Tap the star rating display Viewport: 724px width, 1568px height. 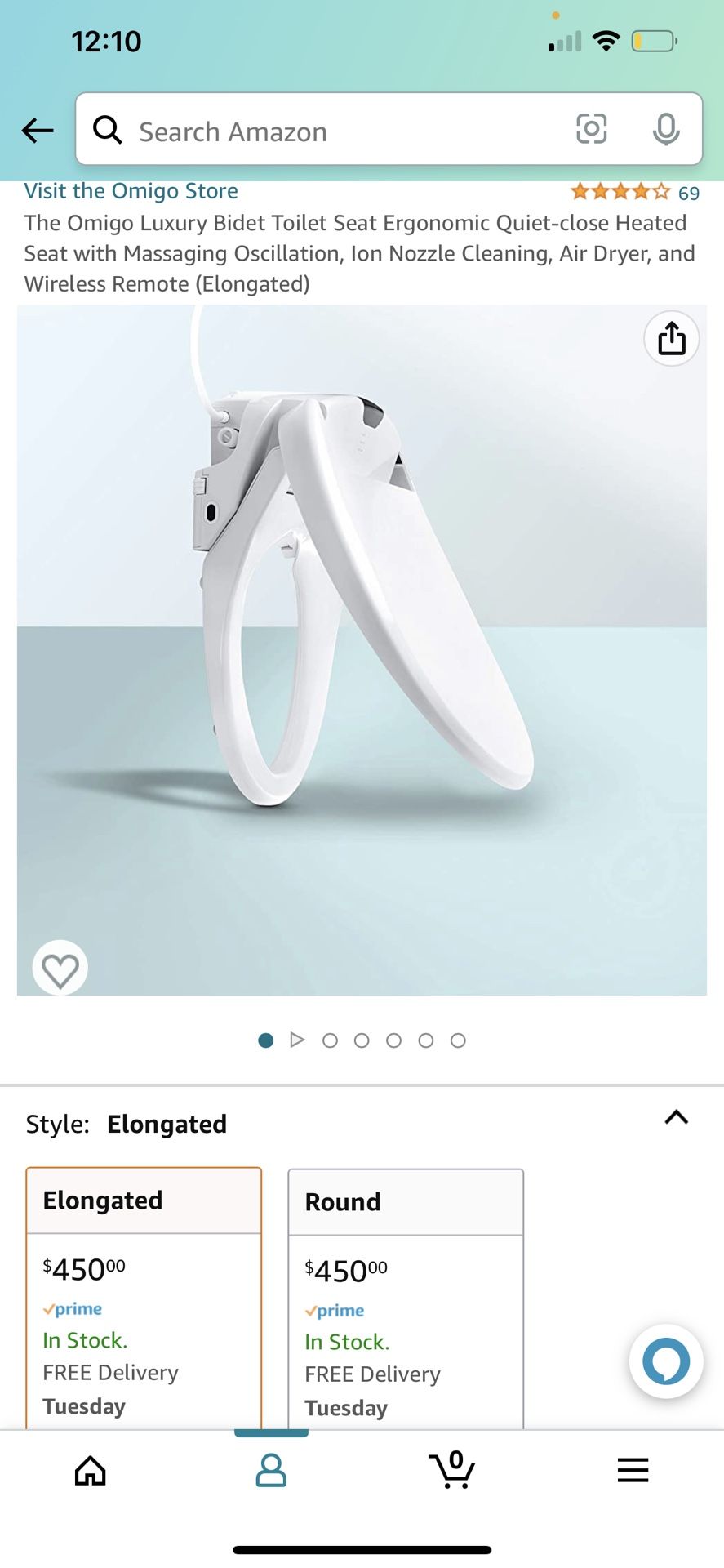[x=620, y=192]
